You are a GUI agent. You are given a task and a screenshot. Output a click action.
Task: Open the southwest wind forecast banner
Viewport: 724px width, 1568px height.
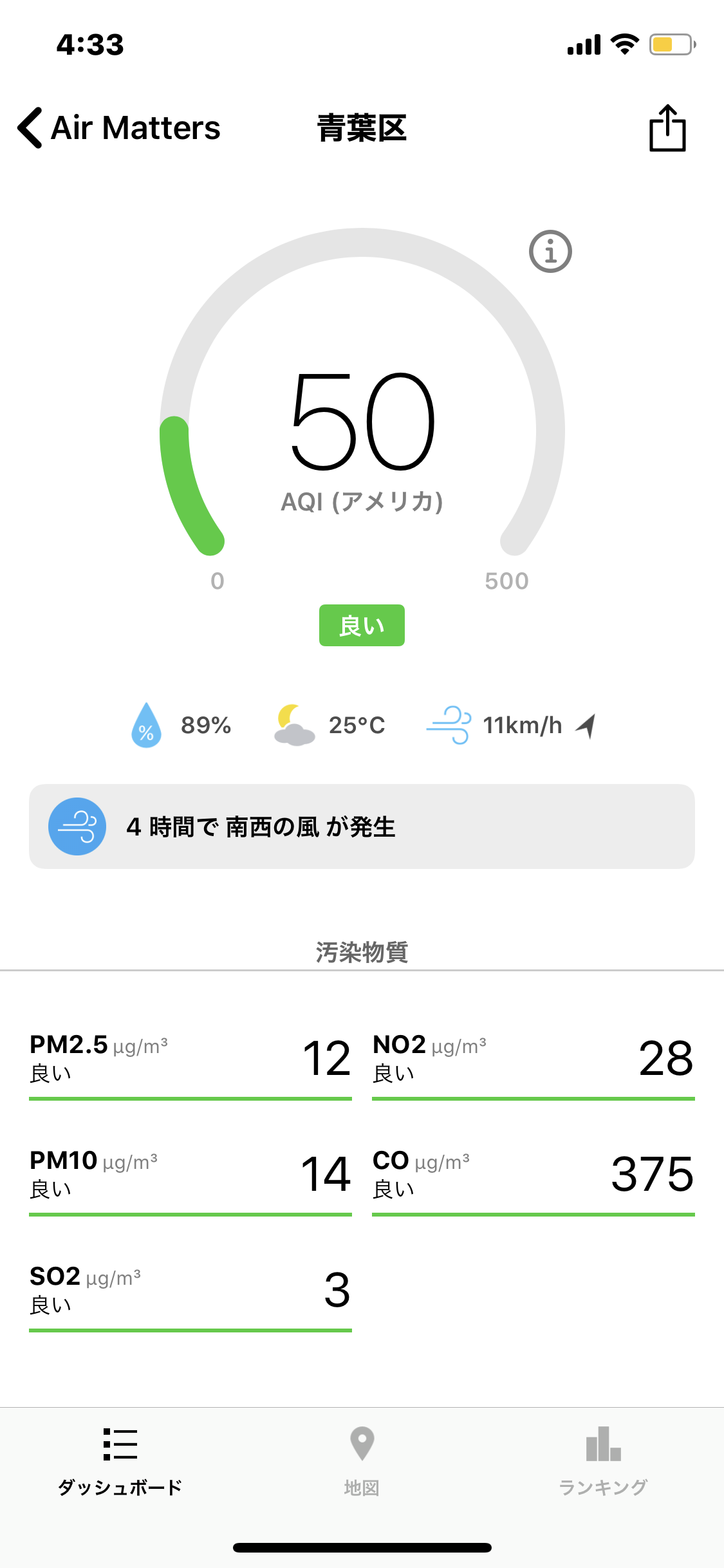[362, 826]
